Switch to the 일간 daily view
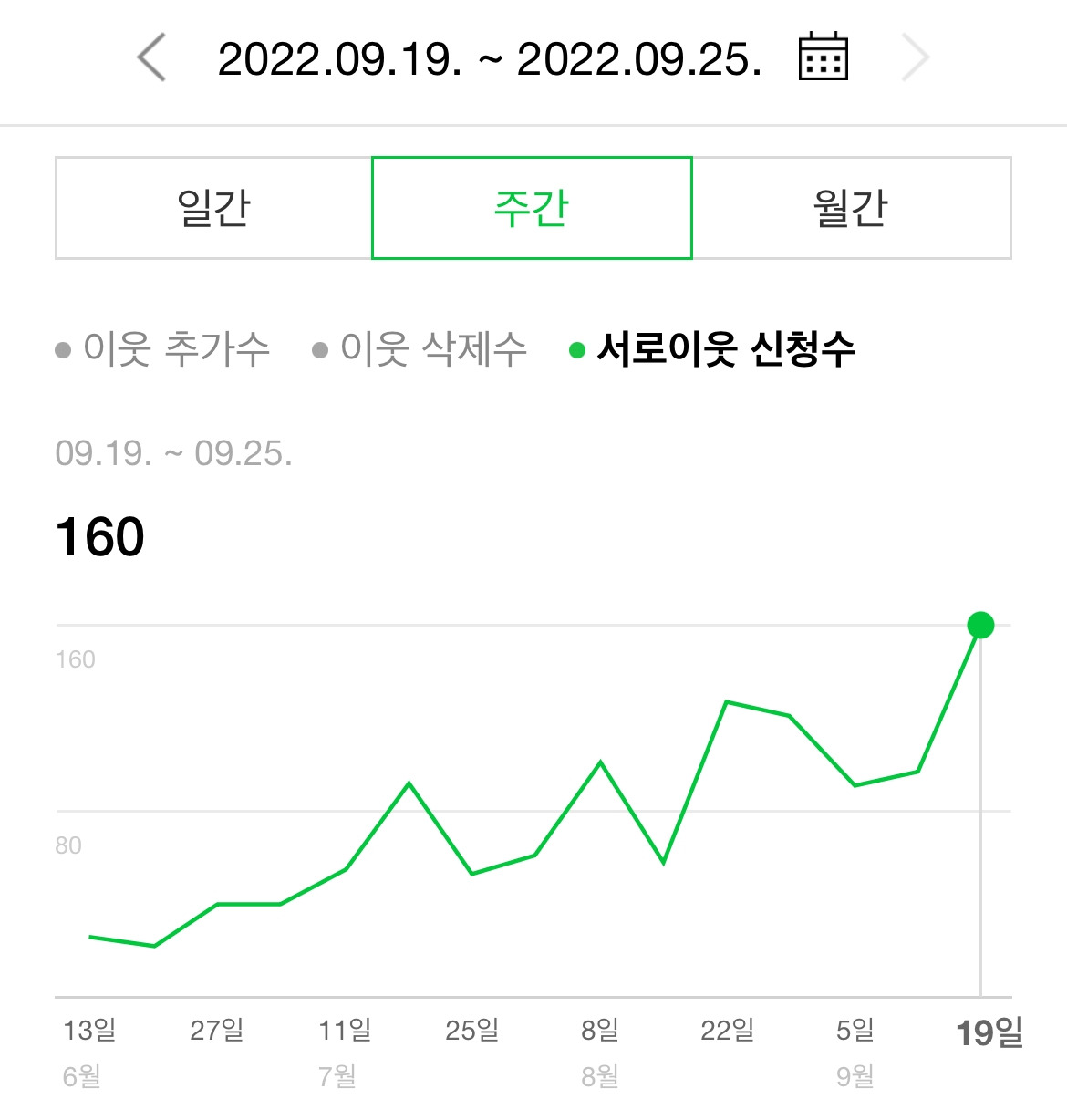This screenshot has height=1120, width=1067. point(213,208)
